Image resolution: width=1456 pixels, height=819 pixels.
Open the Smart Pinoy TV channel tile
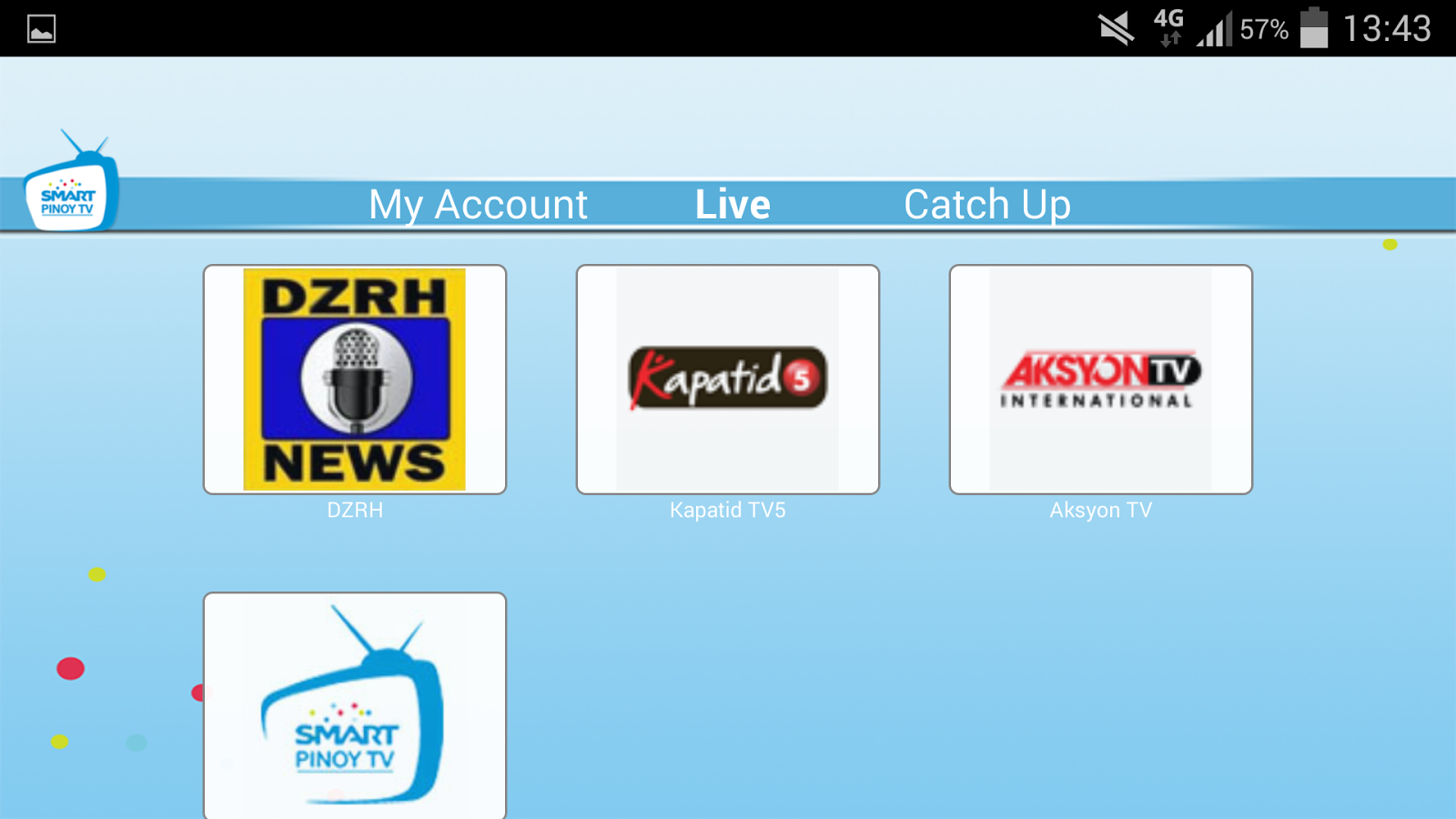coord(355,705)
